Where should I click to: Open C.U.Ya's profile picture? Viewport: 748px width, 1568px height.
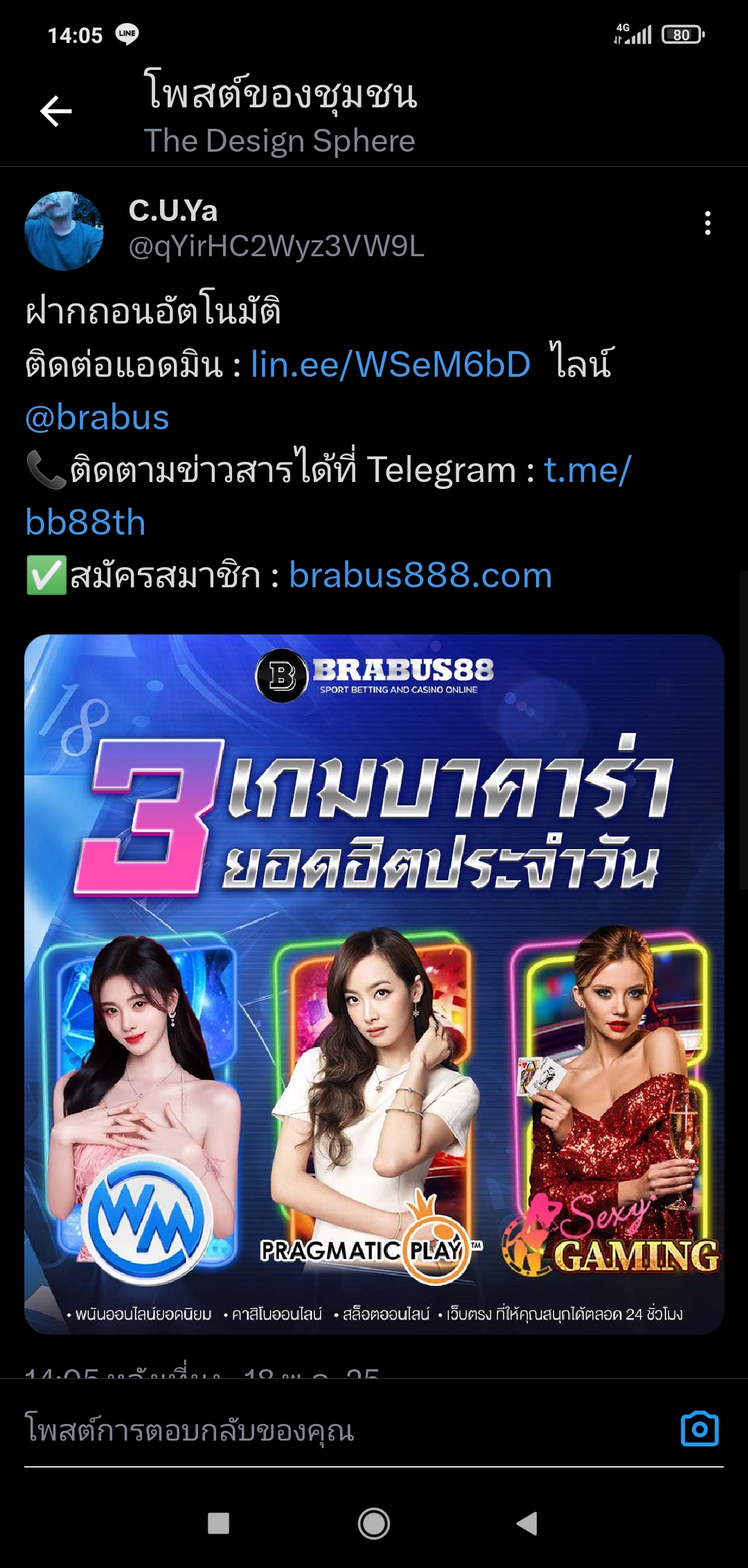[64, 231]
